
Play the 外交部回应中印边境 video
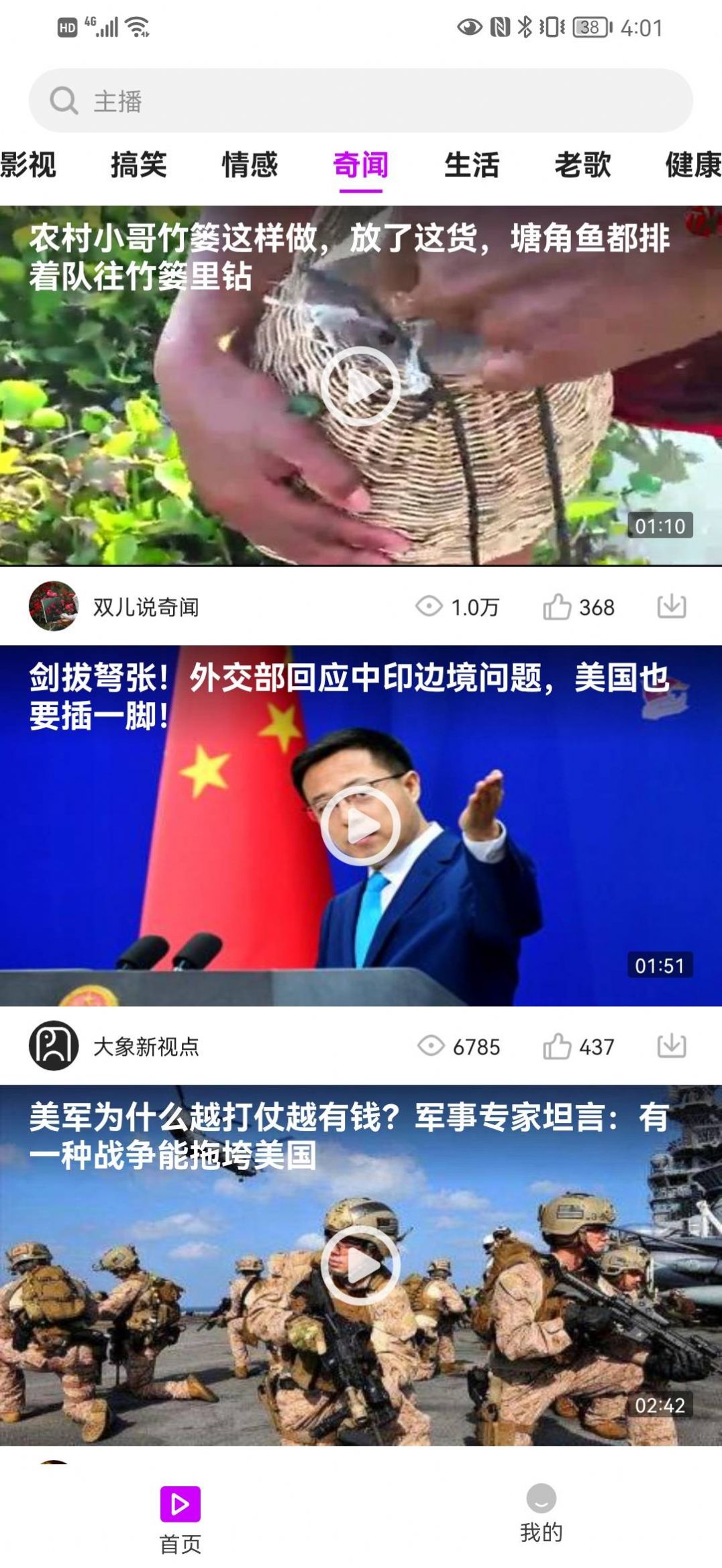(360, 826)
